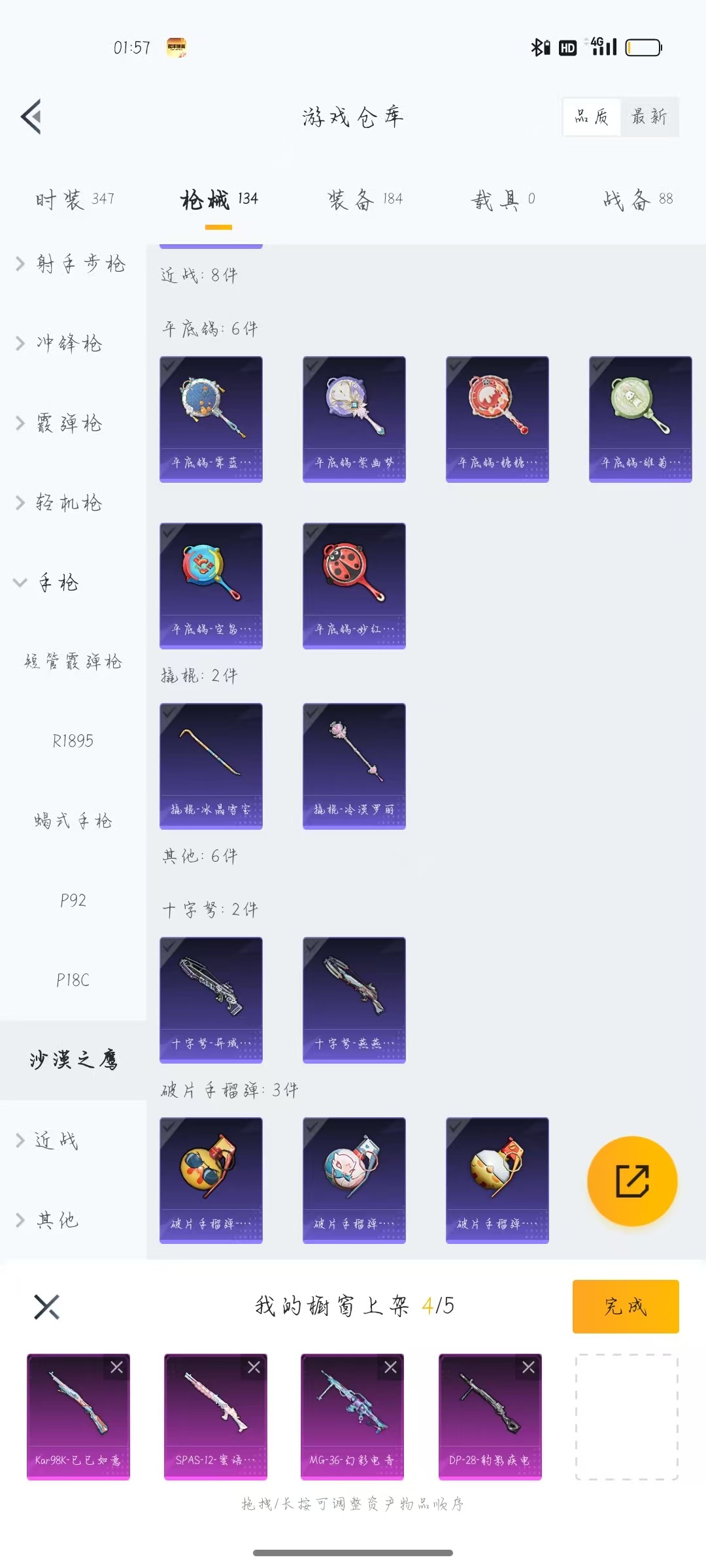Select the 平底锅-紫幽梦 item
706x1568 pixels.
pos(354,418)
